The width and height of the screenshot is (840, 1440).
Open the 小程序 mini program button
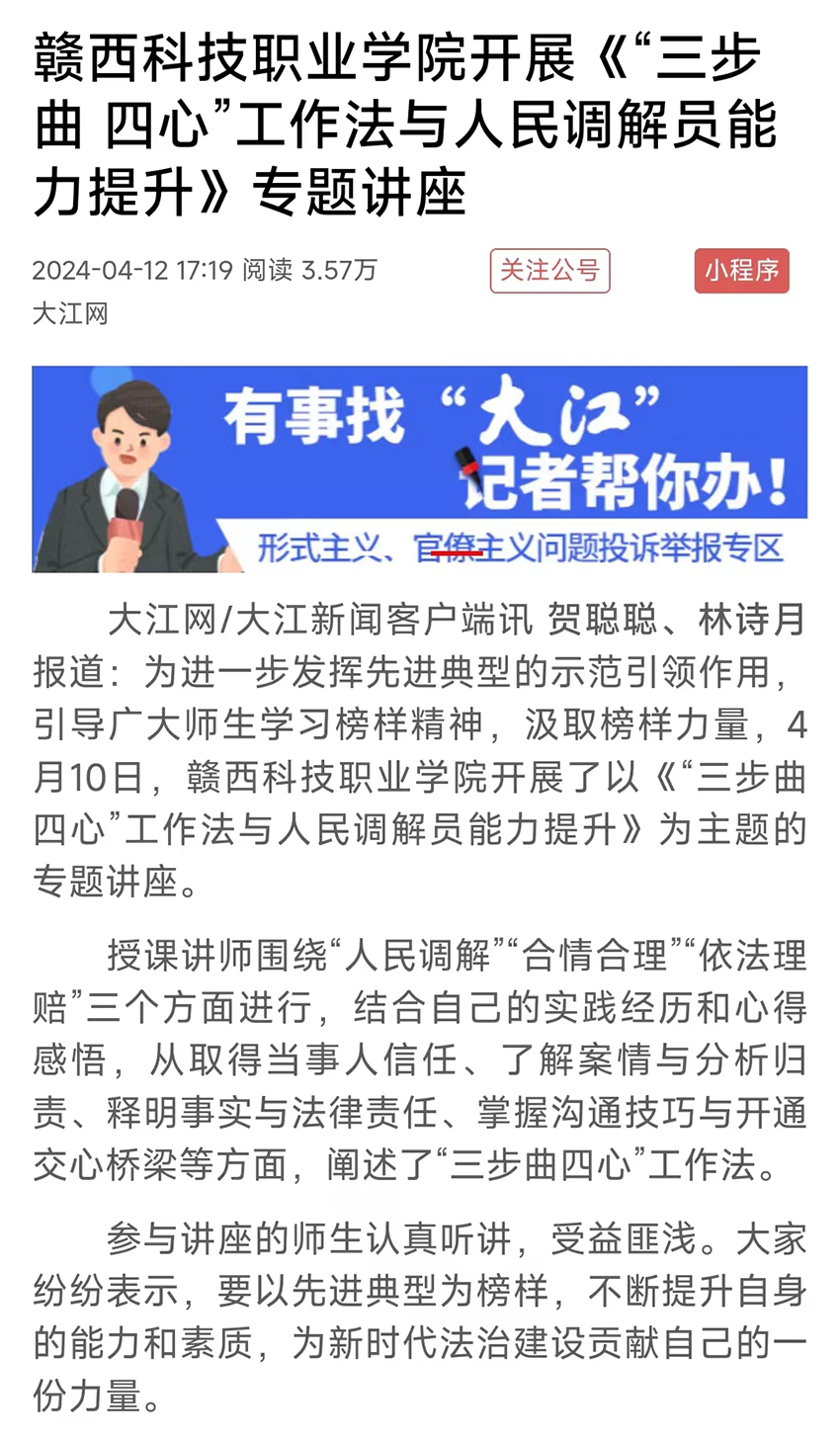(741, 271)
